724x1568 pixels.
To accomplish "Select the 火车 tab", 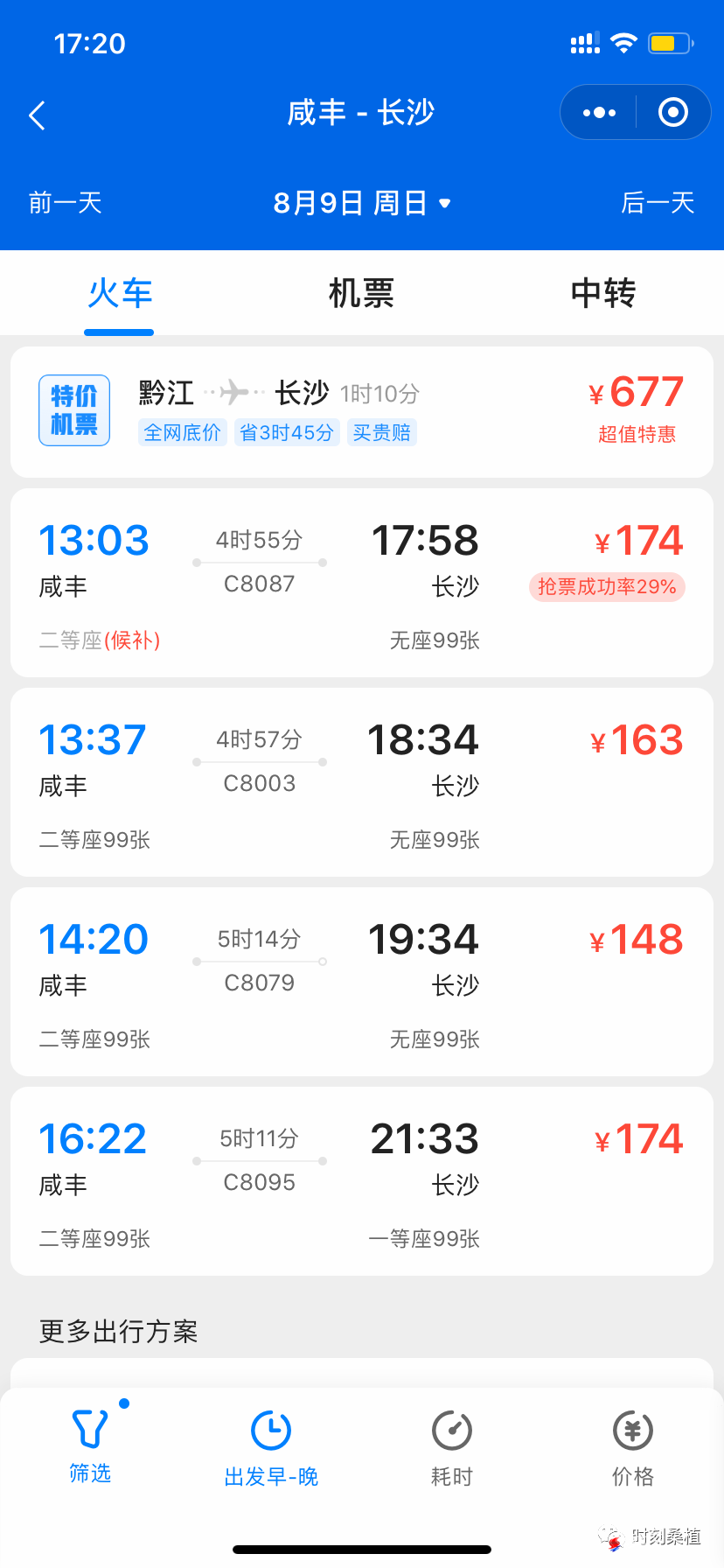I will 120,293.
